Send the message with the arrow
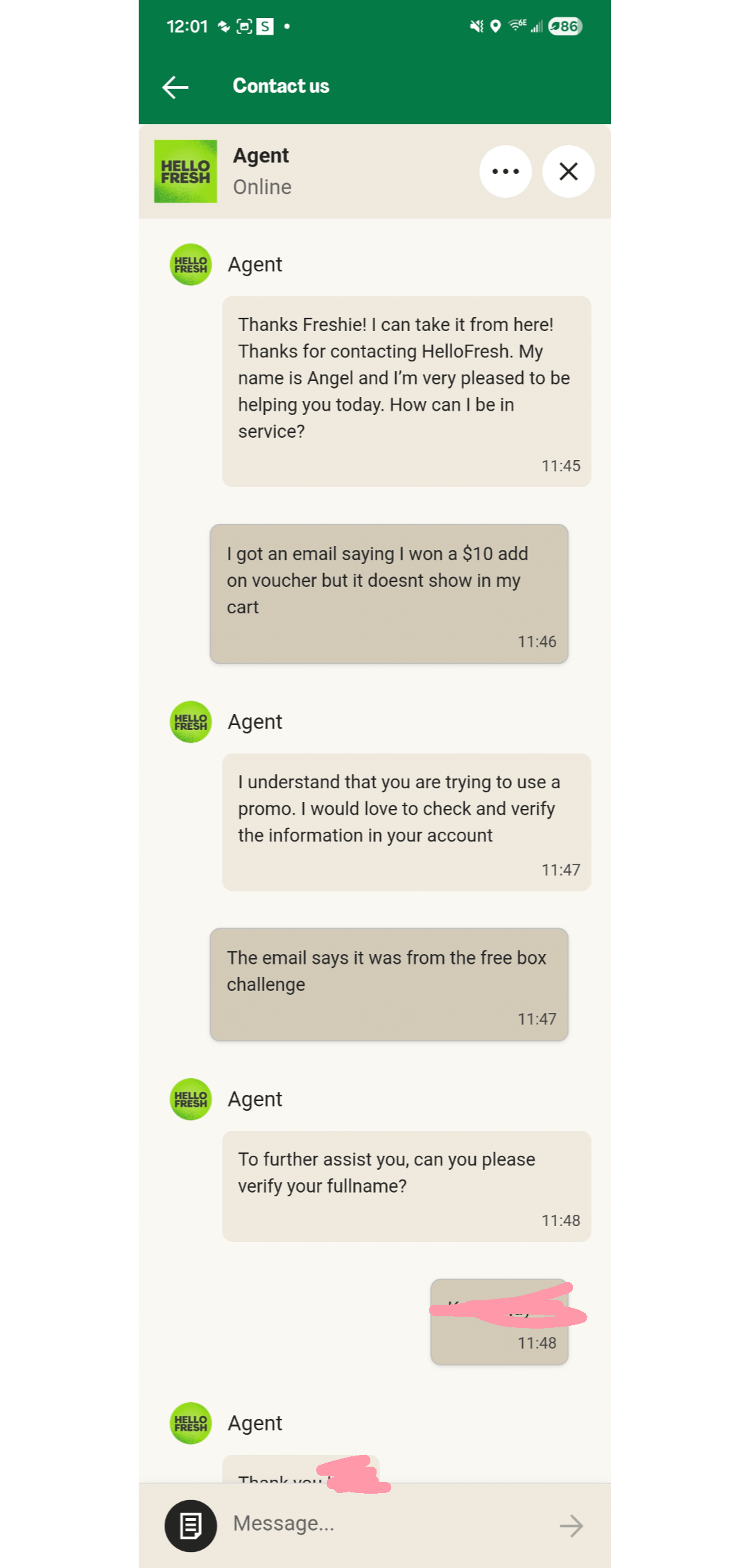This screenshot has width=749, height=1568. tap(571, 1525)
